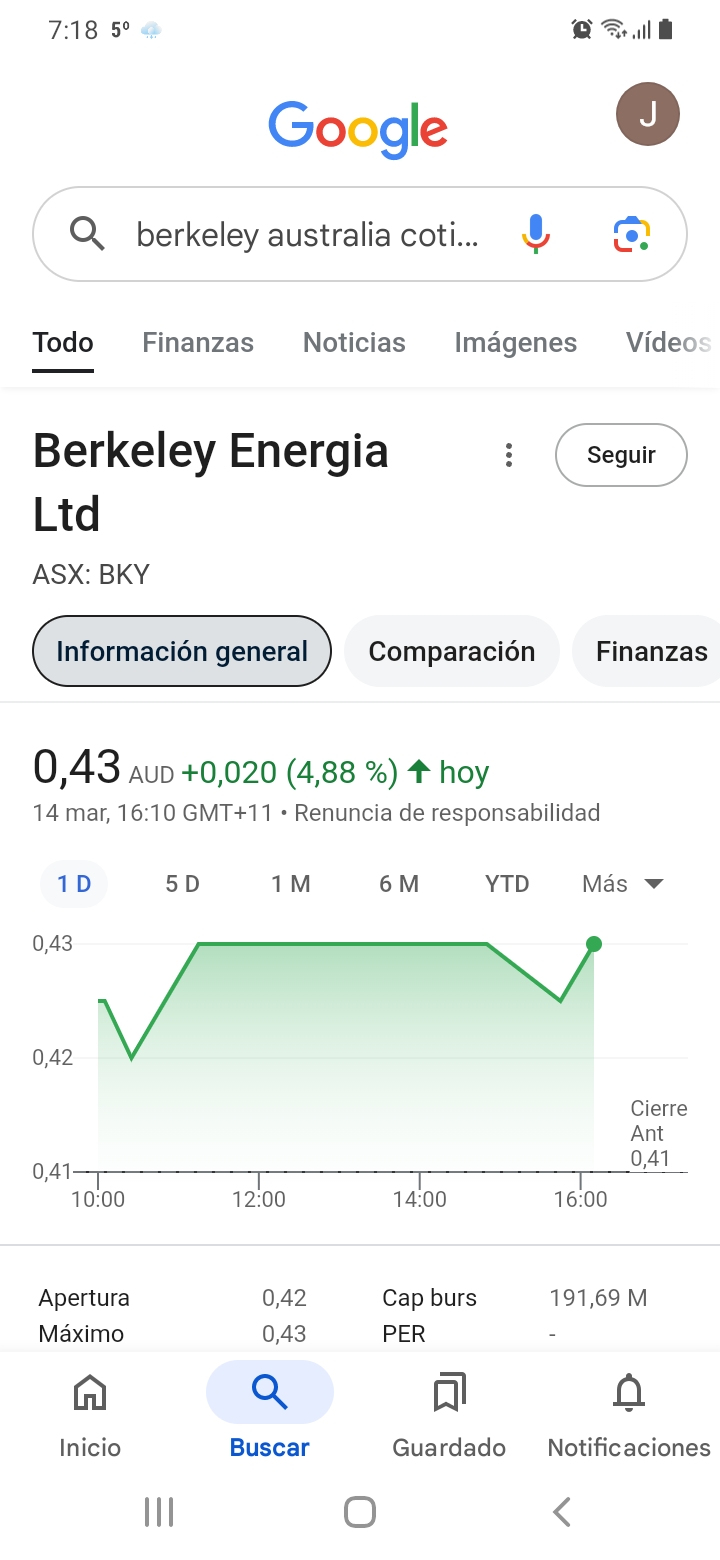The height and width of the screenshot is (1560, 720).
Task: Open Google Lens camera search
Action: pyautogui.click(x=631, y=234)
